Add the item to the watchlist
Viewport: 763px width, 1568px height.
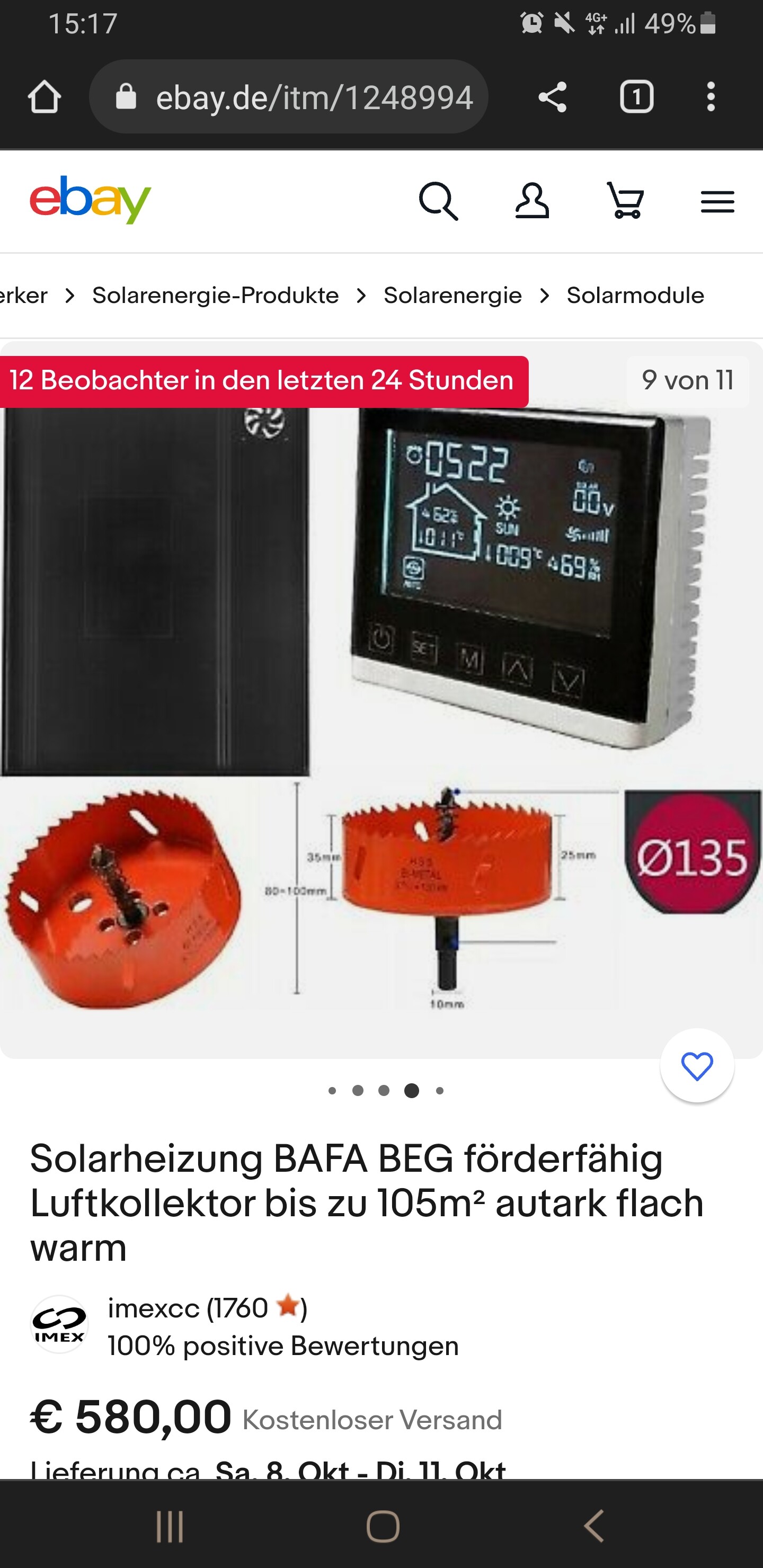pos(697,1066)
